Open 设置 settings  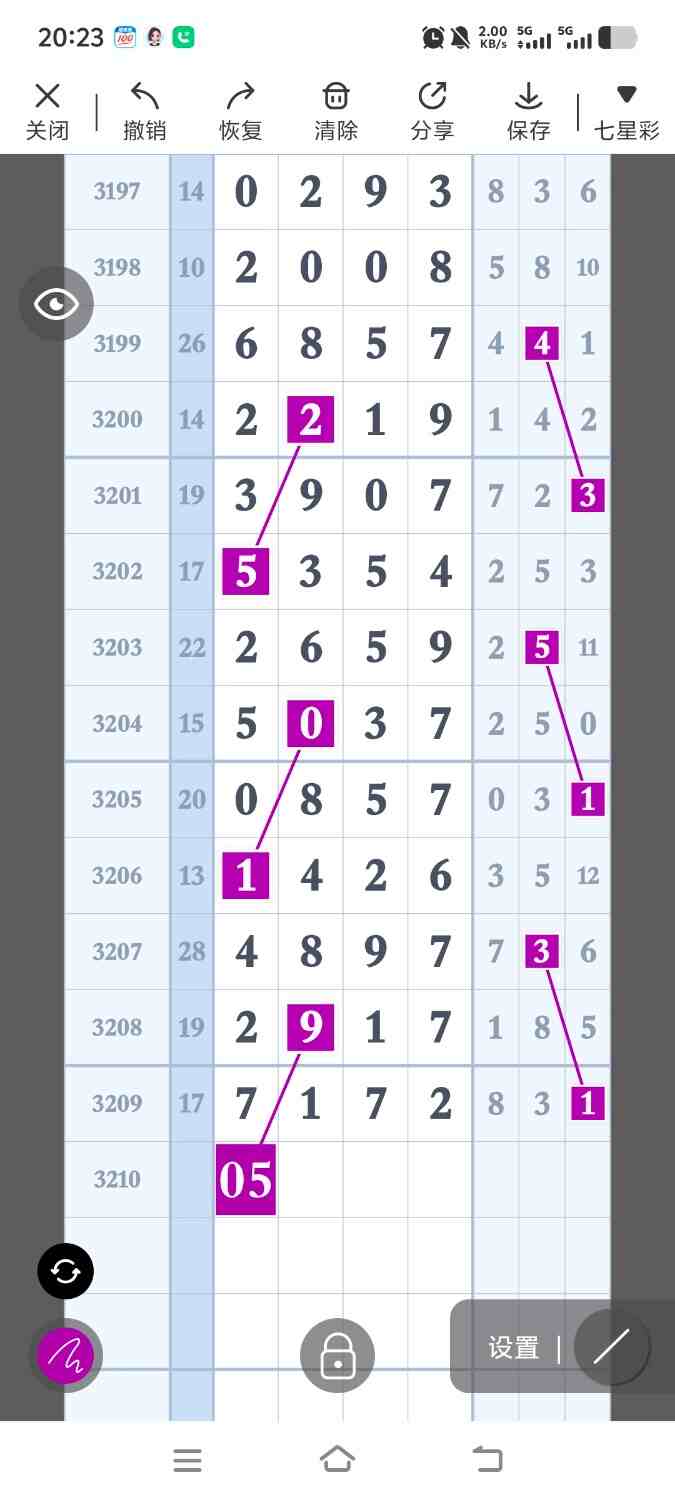point(514,1348)
